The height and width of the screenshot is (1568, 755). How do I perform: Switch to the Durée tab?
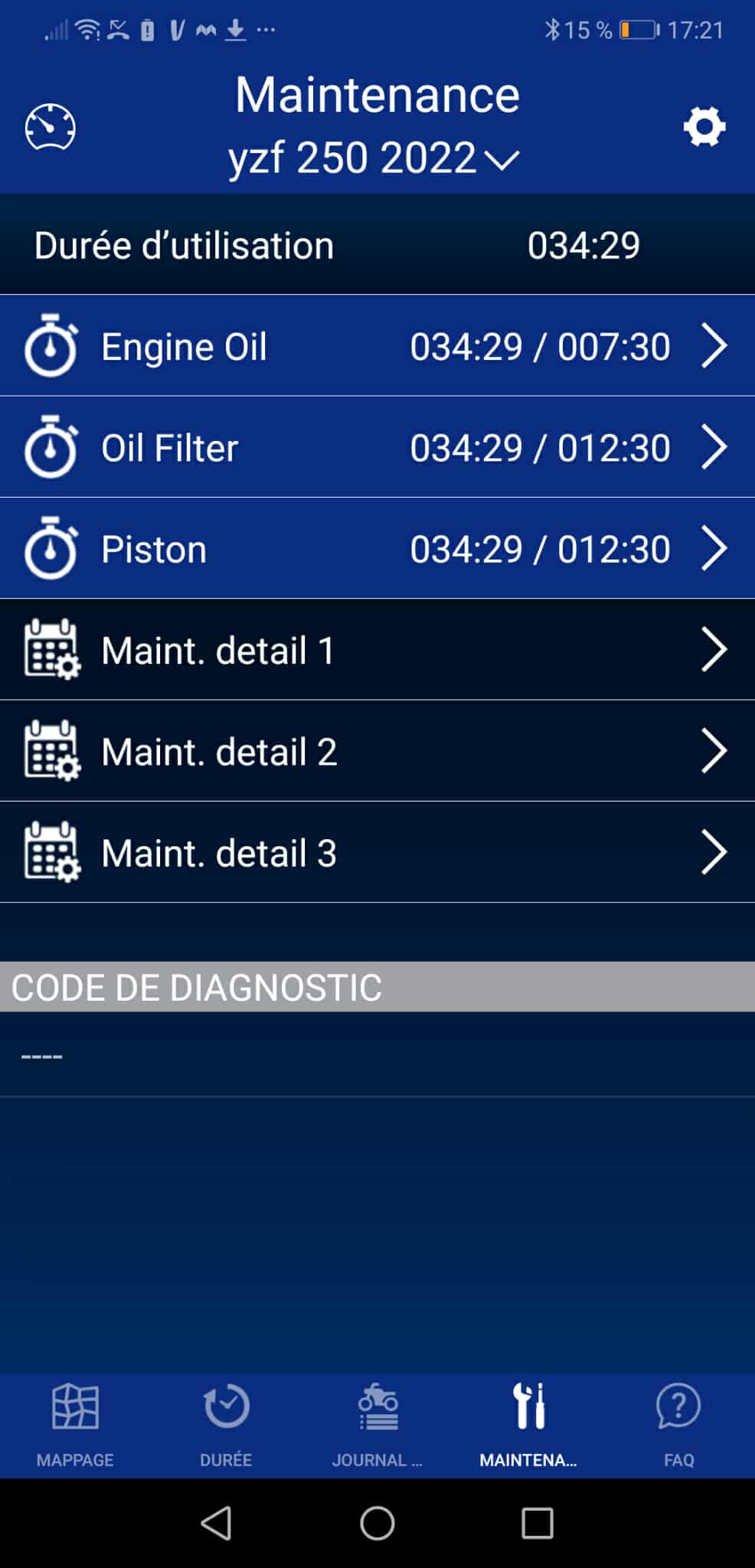pos(226,1426)
